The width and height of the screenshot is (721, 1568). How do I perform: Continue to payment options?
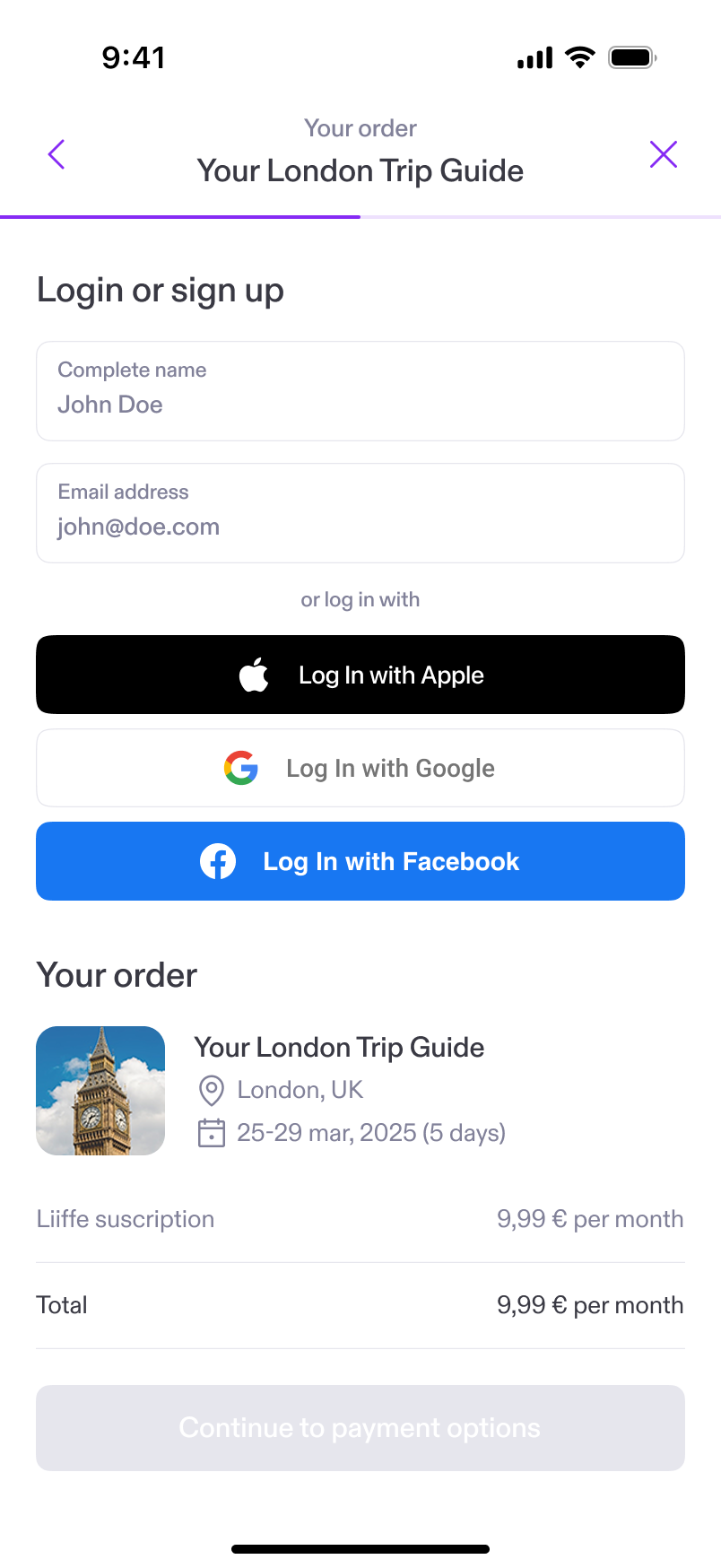360,1427
